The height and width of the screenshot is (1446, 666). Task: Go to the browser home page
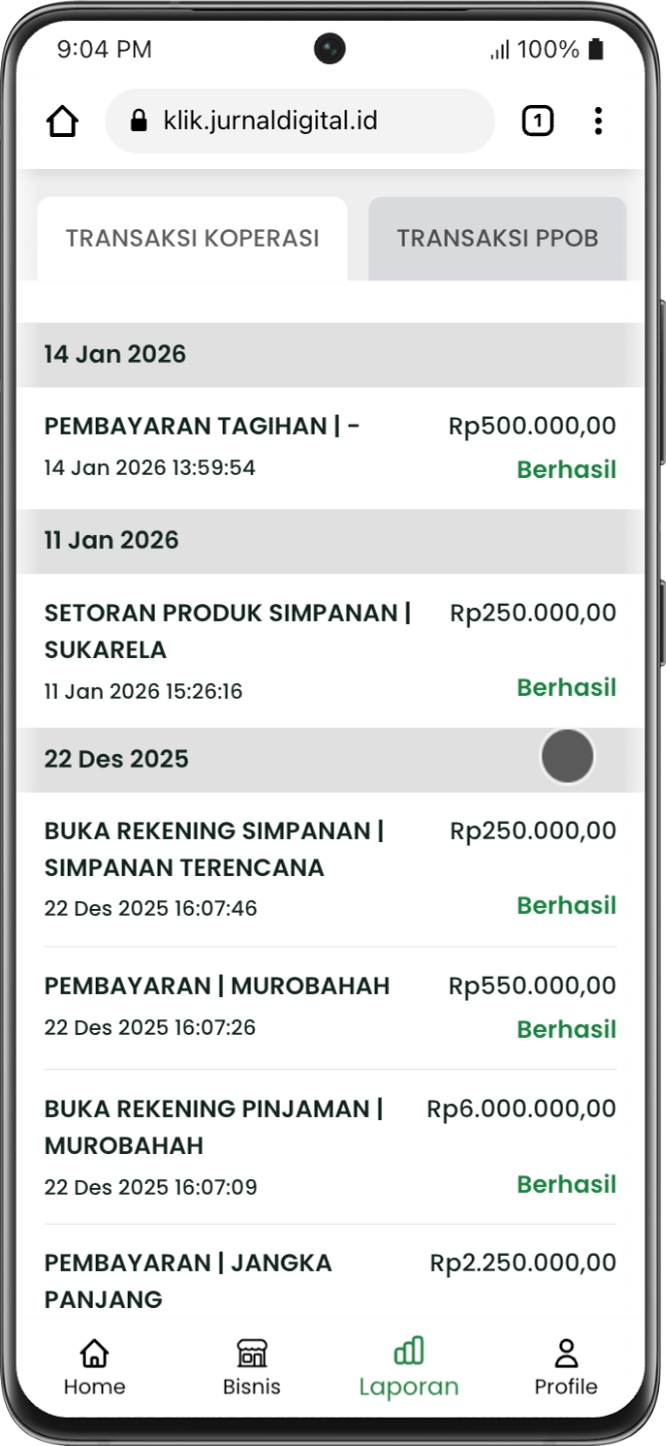point(62,122)
